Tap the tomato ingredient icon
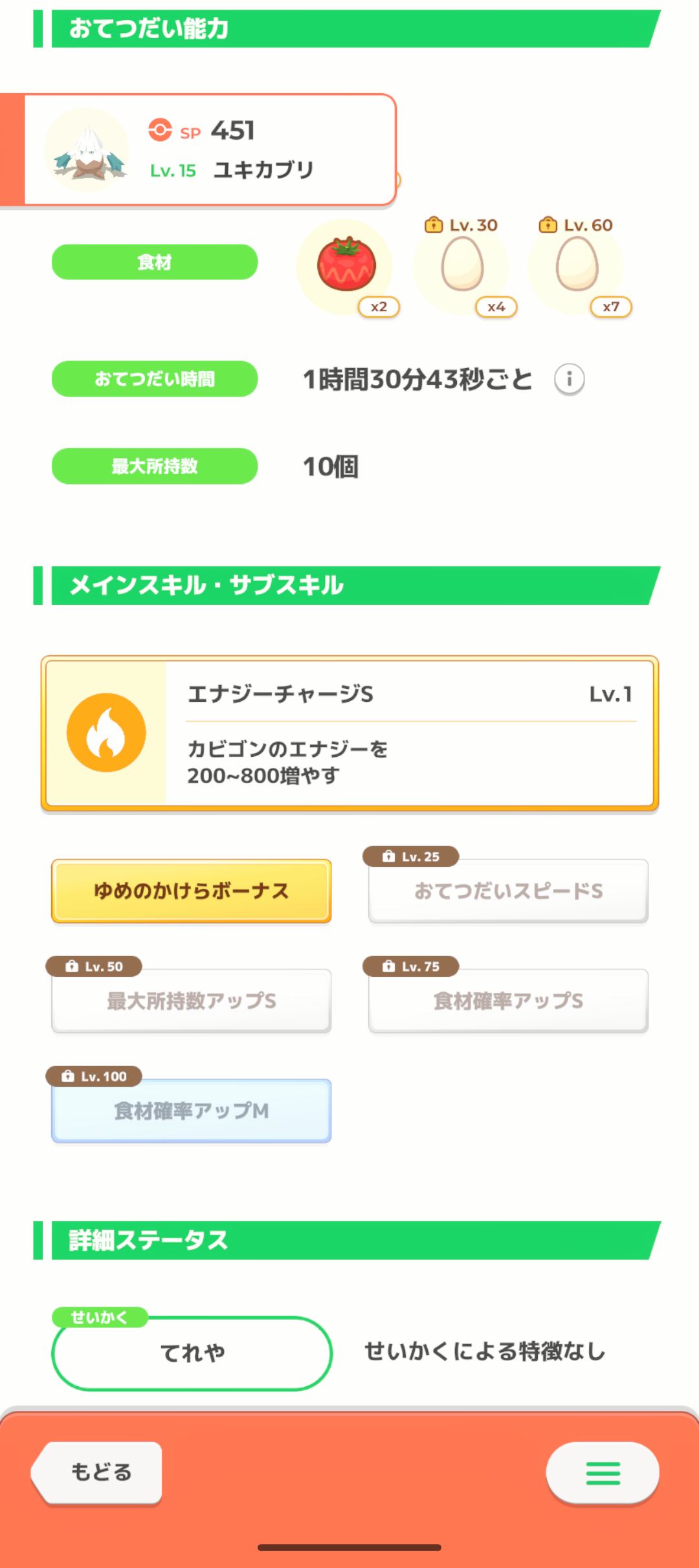This screenshot has width=699, height=1568. pos(346,267)
